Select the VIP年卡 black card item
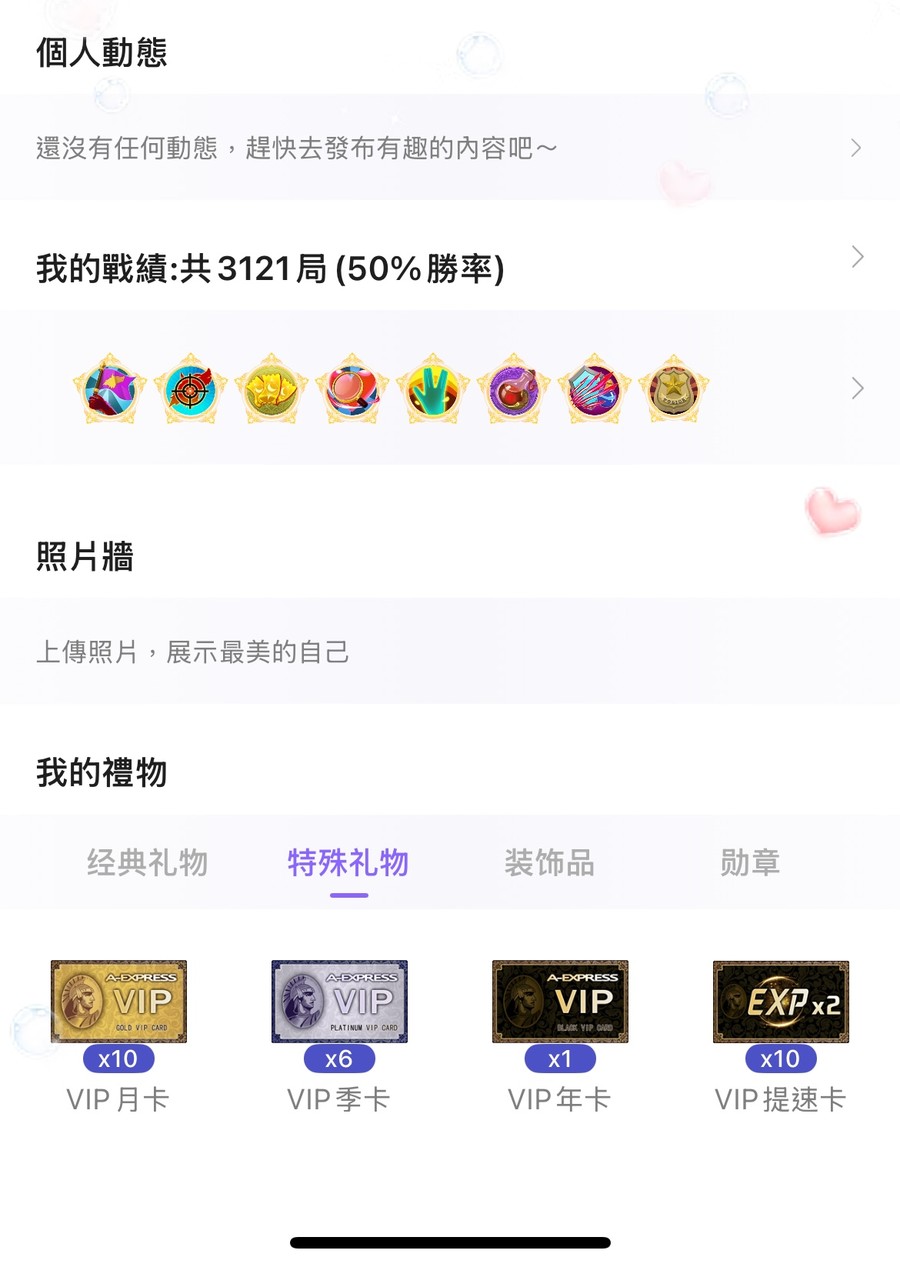 [560, 1002]
